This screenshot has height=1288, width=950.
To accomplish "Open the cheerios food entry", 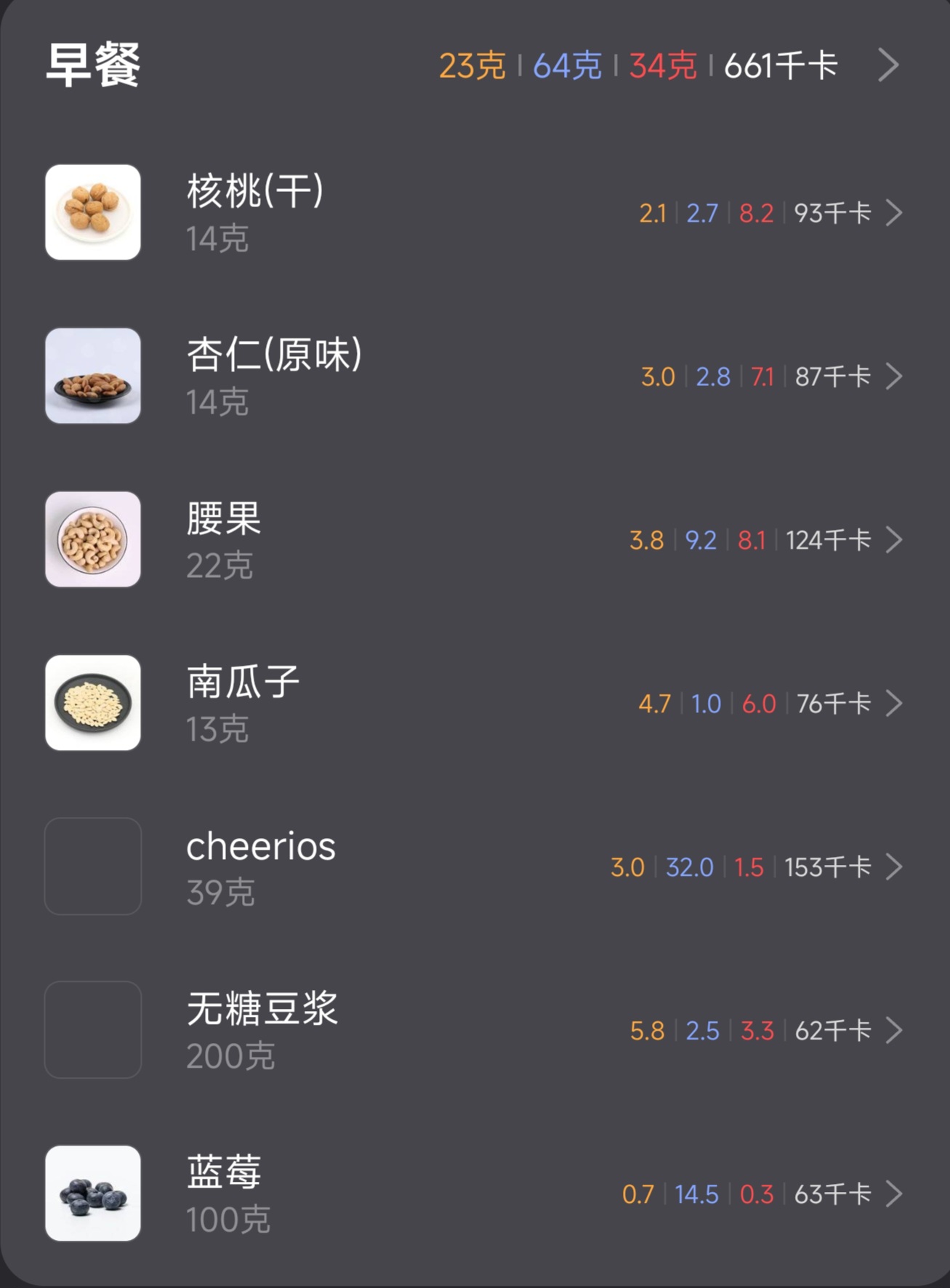I will 260,866.
